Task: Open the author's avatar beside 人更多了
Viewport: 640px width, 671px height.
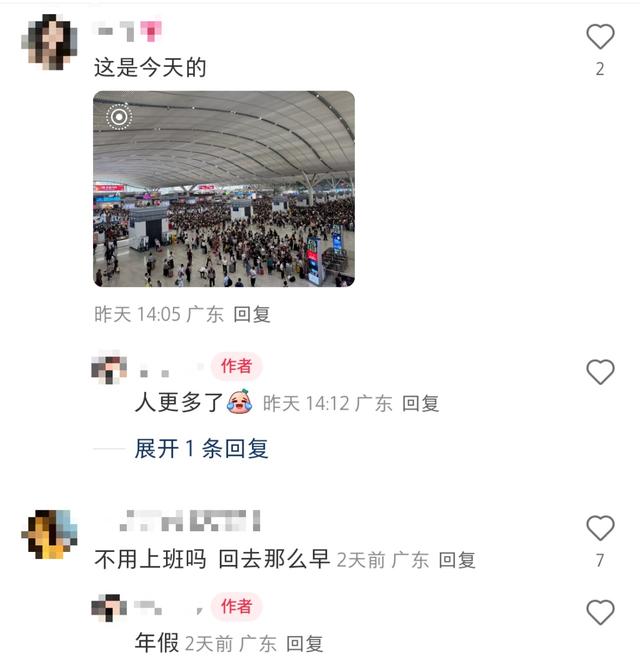Action: point(108,369)
